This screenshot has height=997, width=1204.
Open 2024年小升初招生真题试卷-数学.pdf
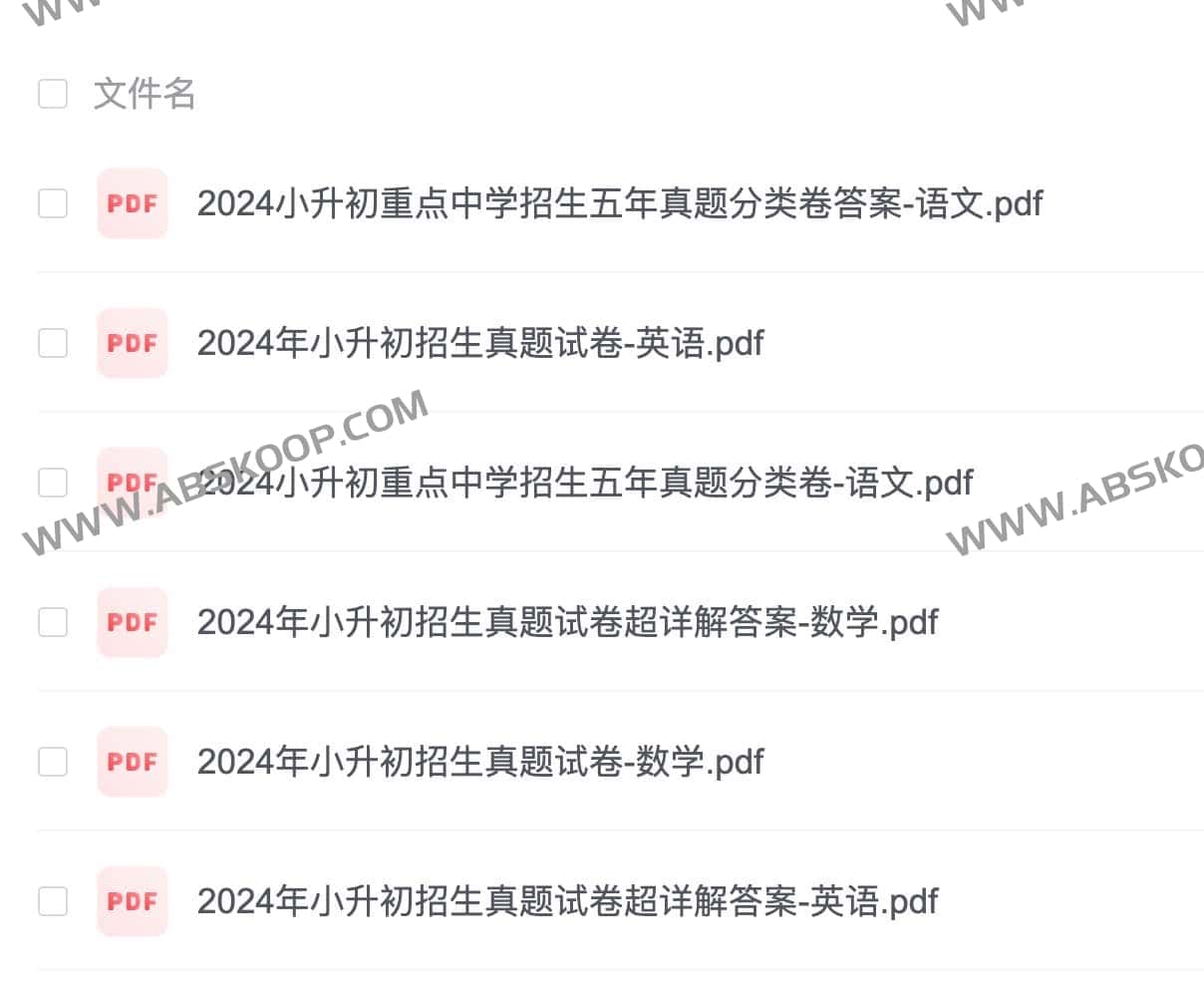click(479, 762)
